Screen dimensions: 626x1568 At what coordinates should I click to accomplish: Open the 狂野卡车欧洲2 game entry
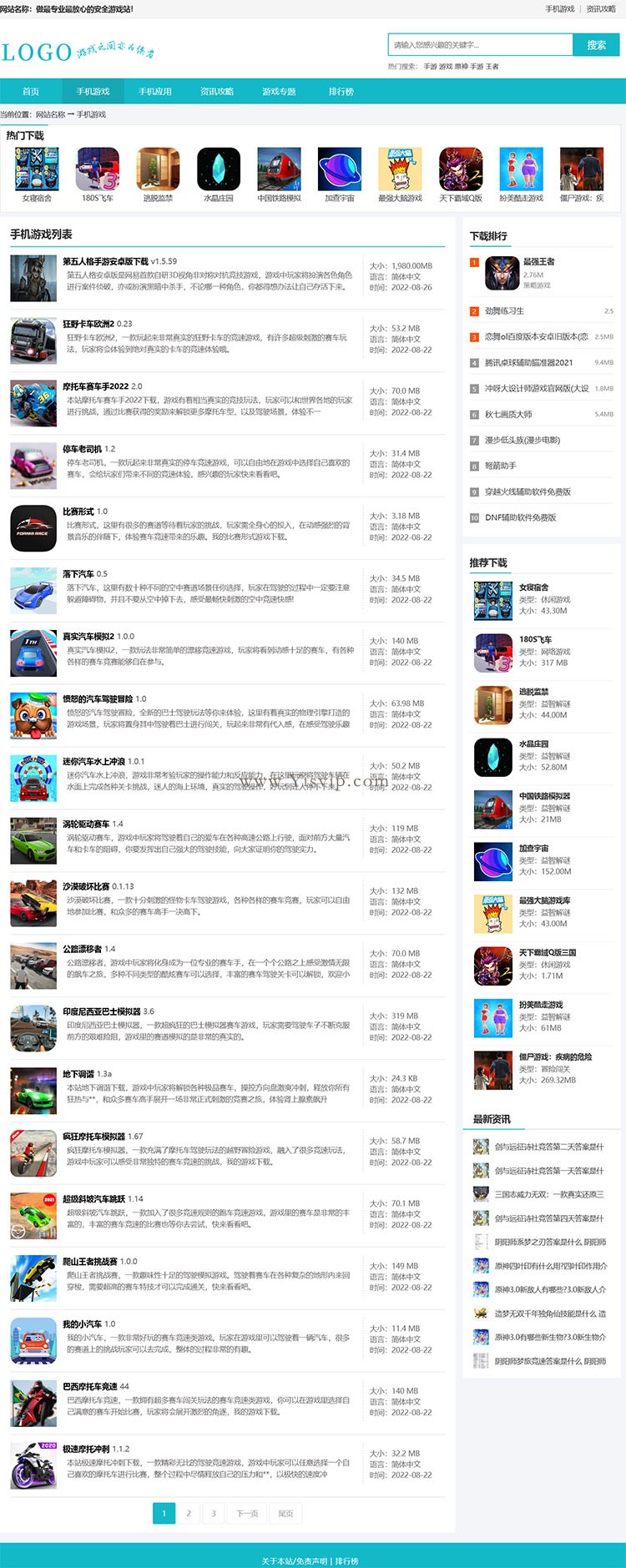(88, 324)
